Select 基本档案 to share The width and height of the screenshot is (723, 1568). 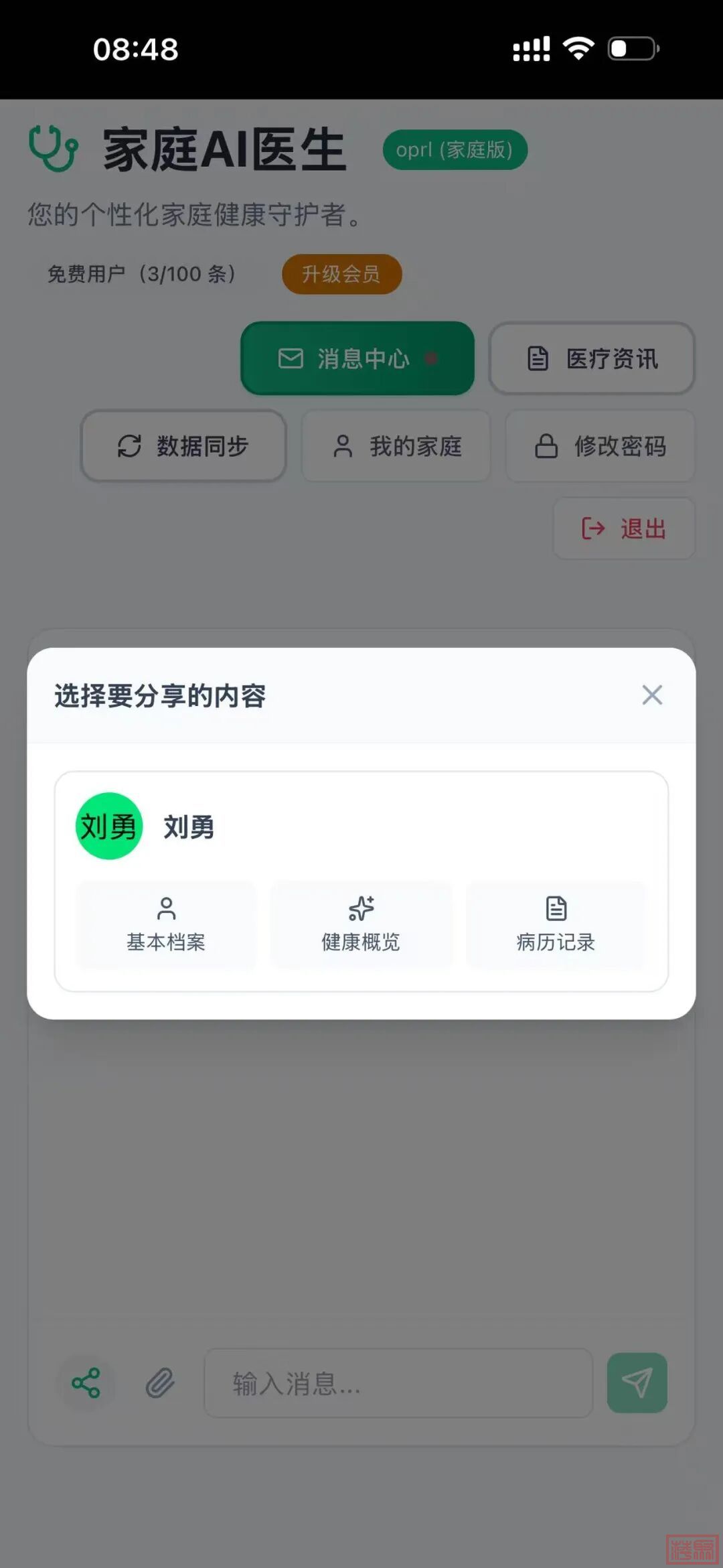(x=166, y=925)
